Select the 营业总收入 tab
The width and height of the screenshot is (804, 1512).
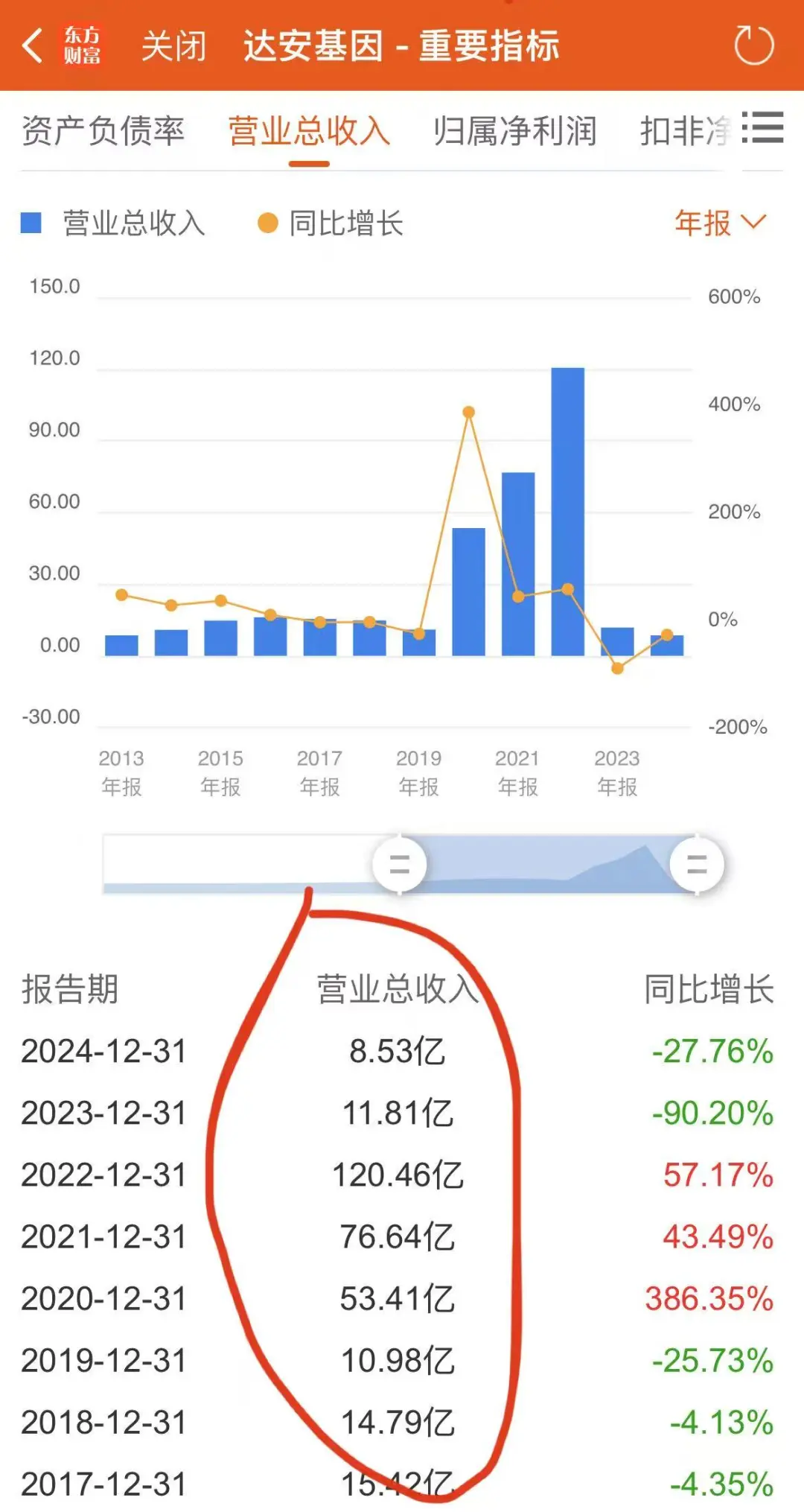click(x=309, y=131)
